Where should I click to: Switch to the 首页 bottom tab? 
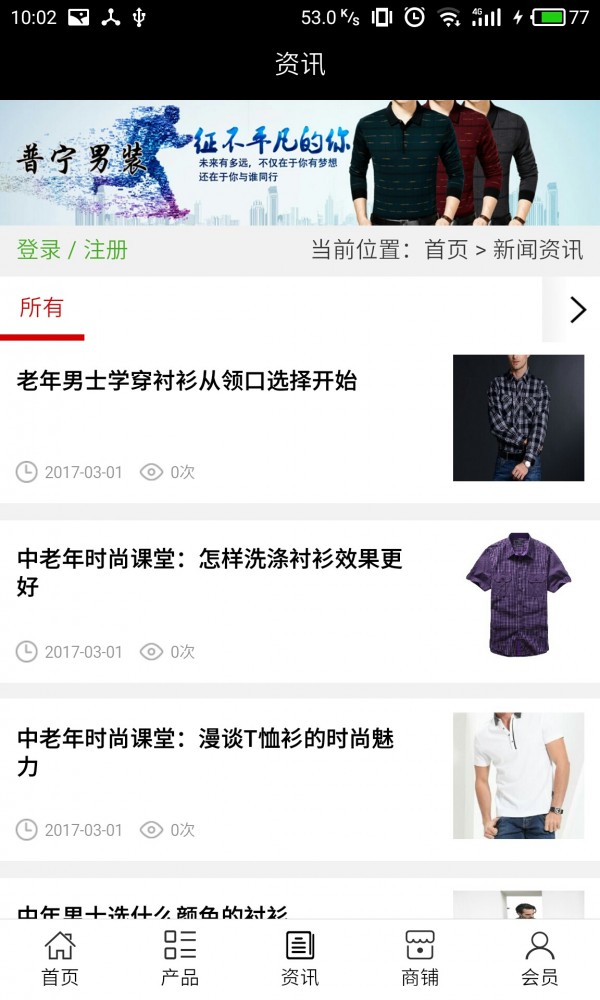60,958
